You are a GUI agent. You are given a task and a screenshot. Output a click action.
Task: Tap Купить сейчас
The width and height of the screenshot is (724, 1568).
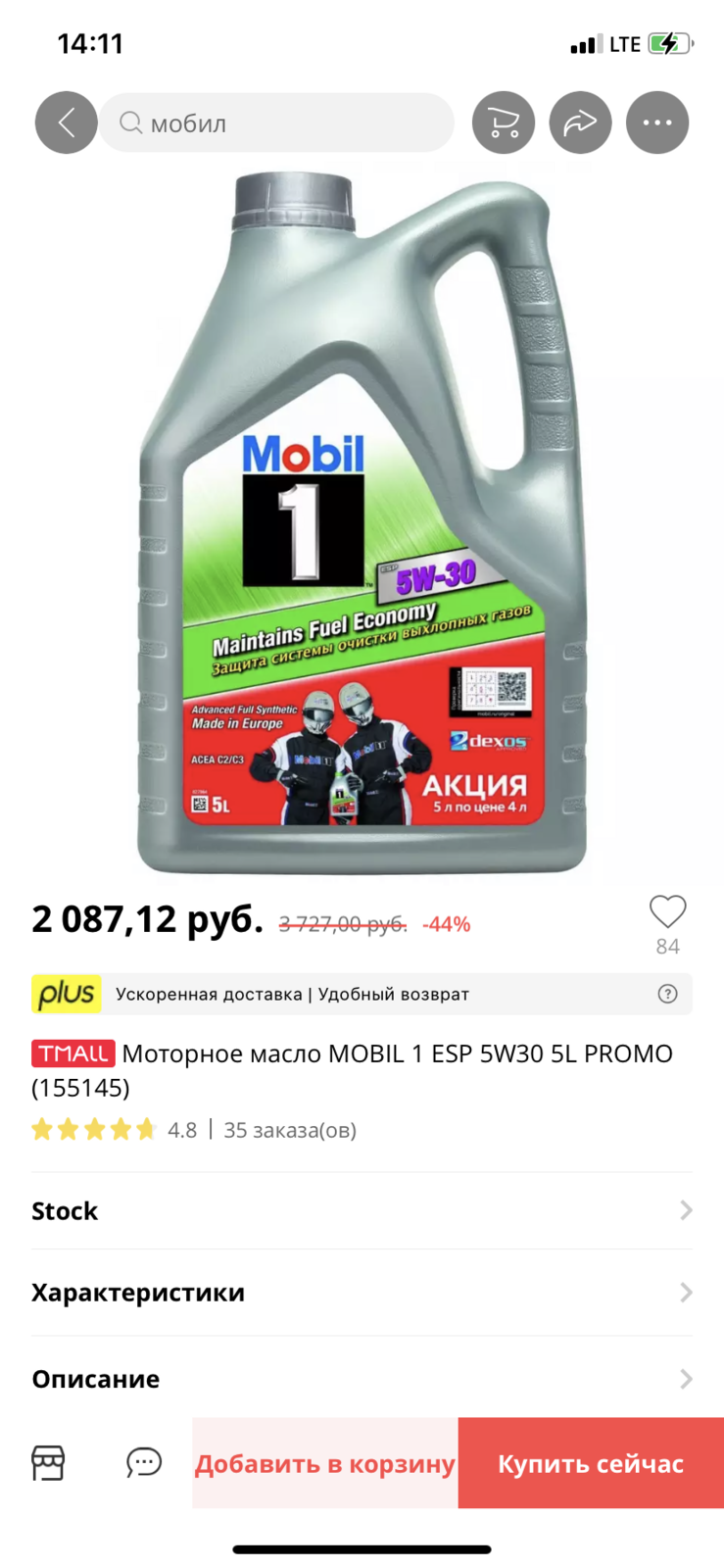(x=591, y=1463)
